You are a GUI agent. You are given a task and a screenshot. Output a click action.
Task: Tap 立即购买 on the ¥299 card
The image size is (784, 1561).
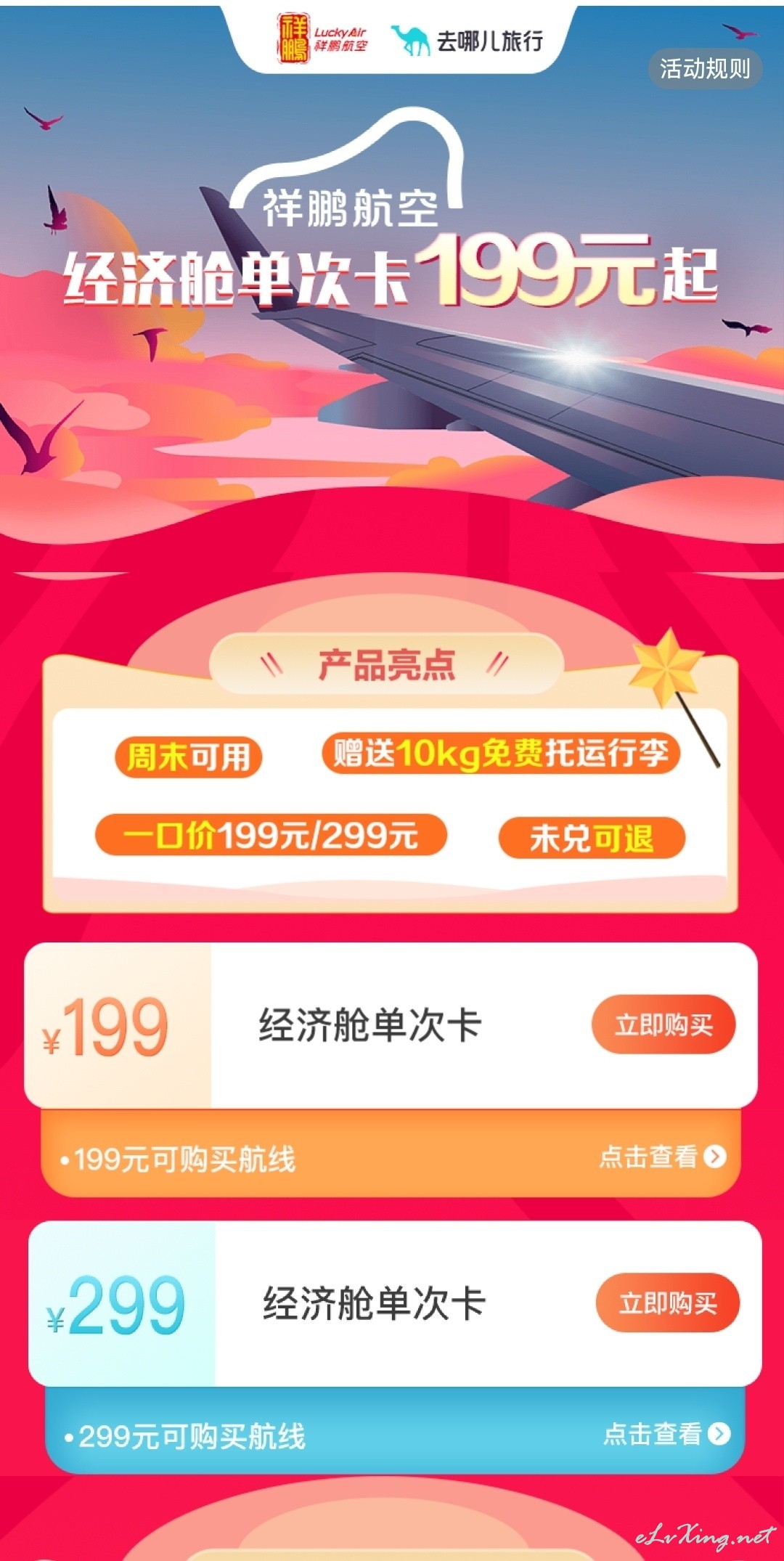coord(667,1303)
